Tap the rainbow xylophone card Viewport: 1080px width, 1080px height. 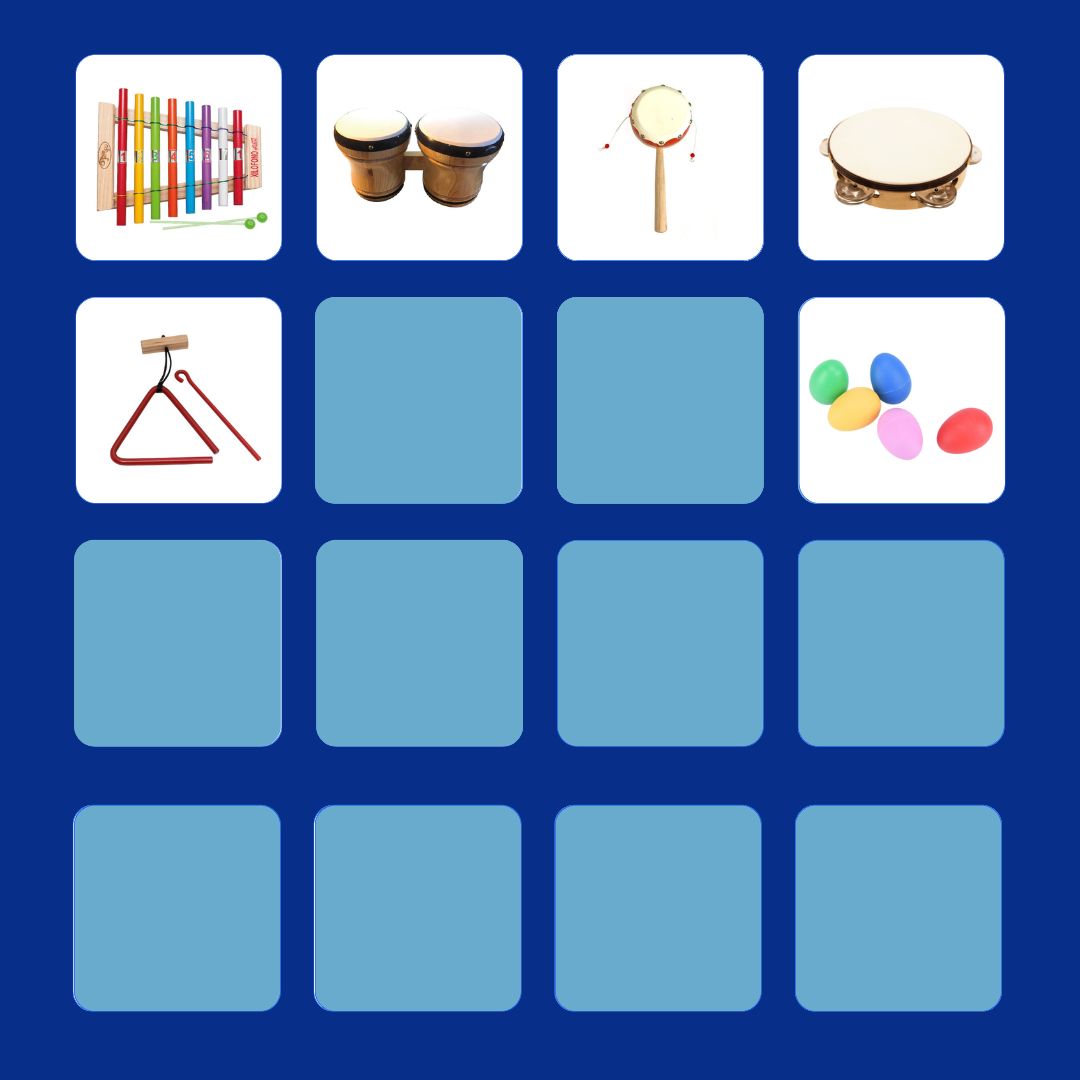click(178, 158)
